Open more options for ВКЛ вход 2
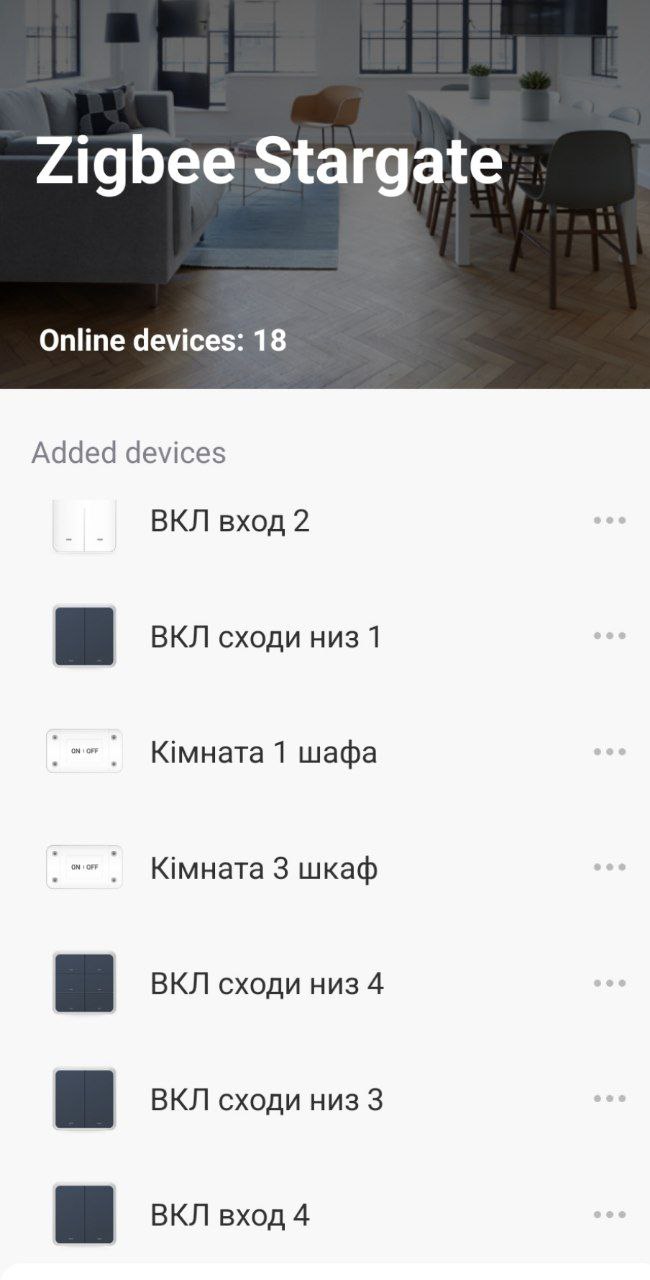Image resolution: width=650 pixels, height=1280 pixels. pos(609,520)
